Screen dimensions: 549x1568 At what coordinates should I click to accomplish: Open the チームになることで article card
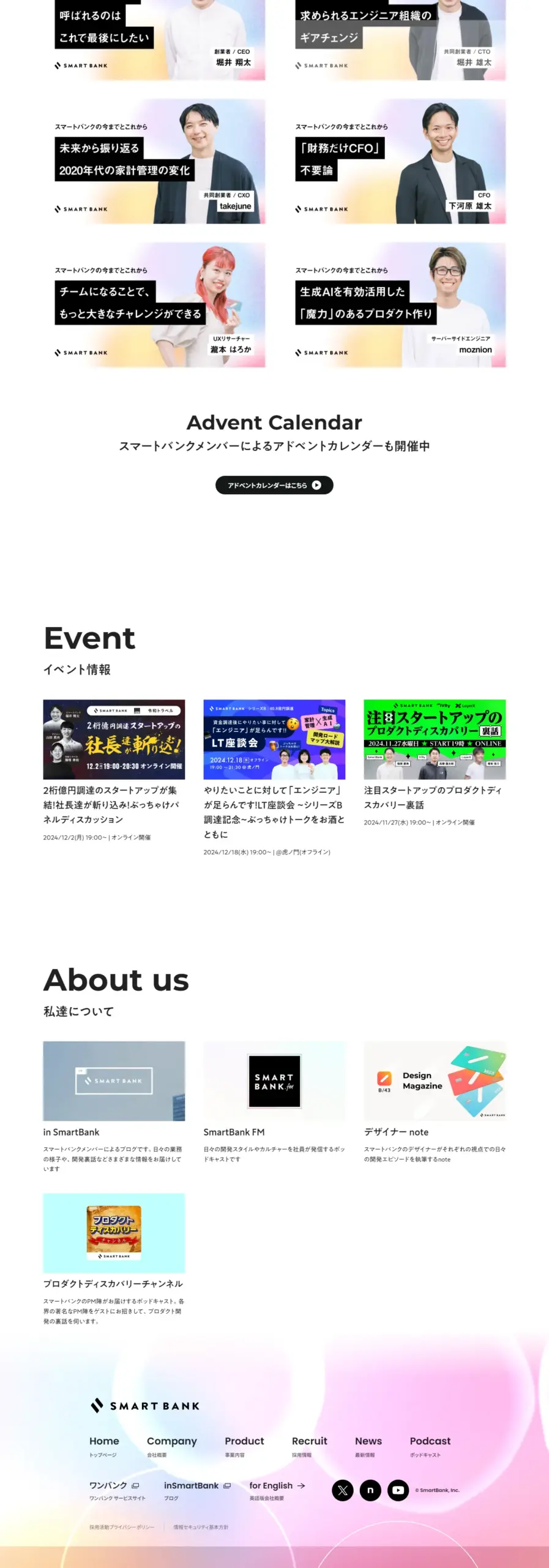click(x=160, y=305)
